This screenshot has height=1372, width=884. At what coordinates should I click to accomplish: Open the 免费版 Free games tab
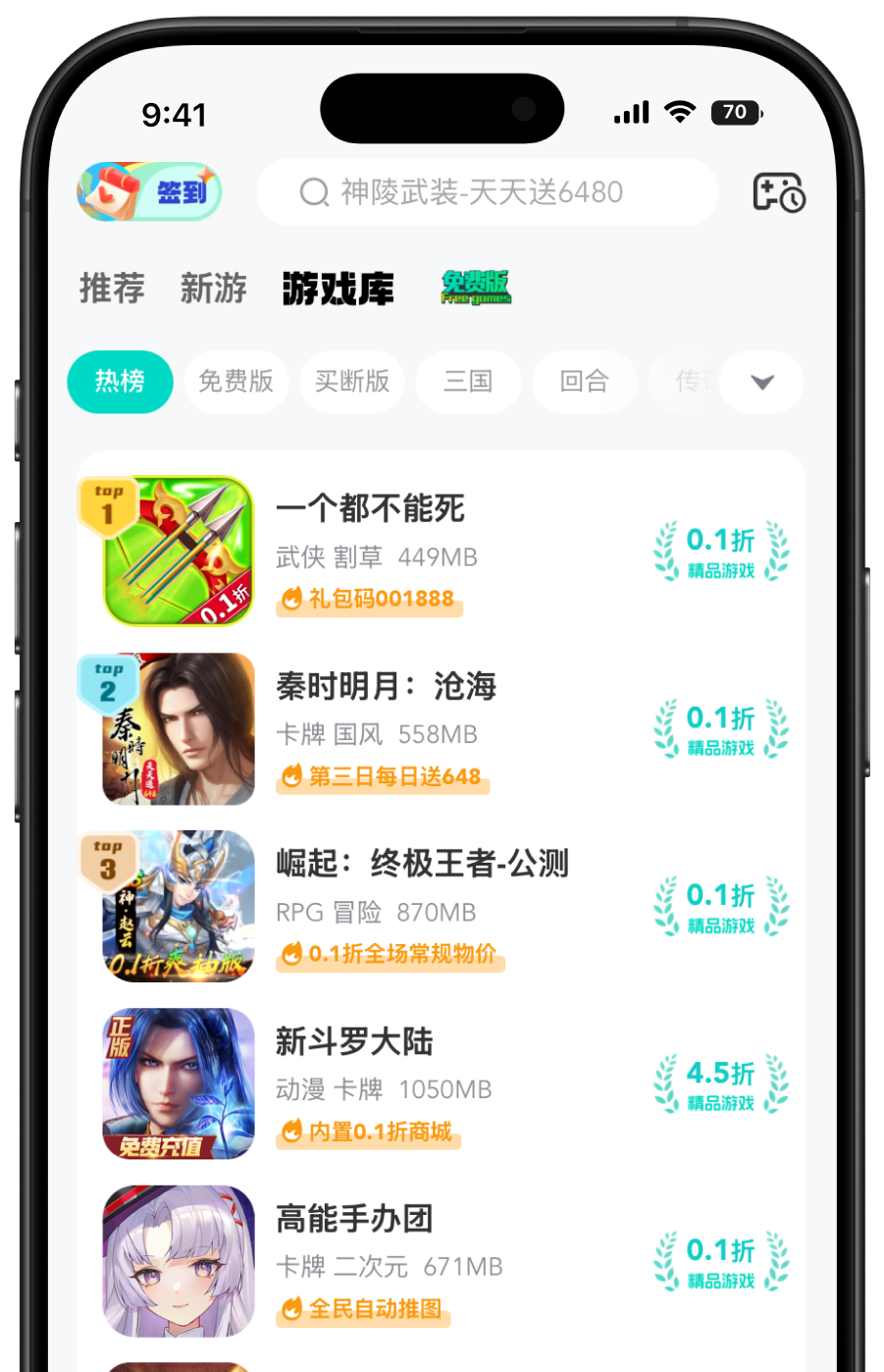pos(476,288)
